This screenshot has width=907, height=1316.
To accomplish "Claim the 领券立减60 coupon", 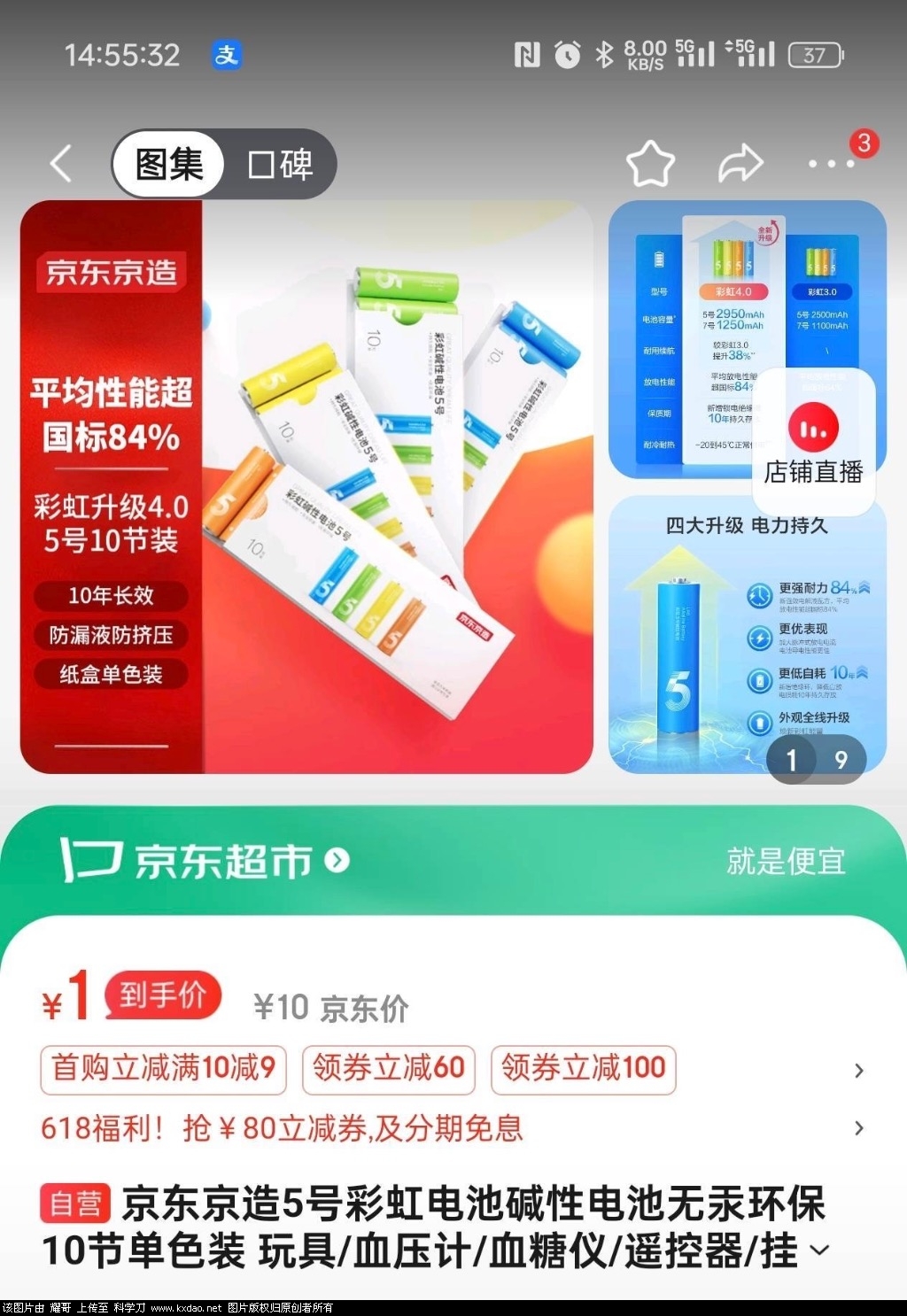I will coord(388,1069).
